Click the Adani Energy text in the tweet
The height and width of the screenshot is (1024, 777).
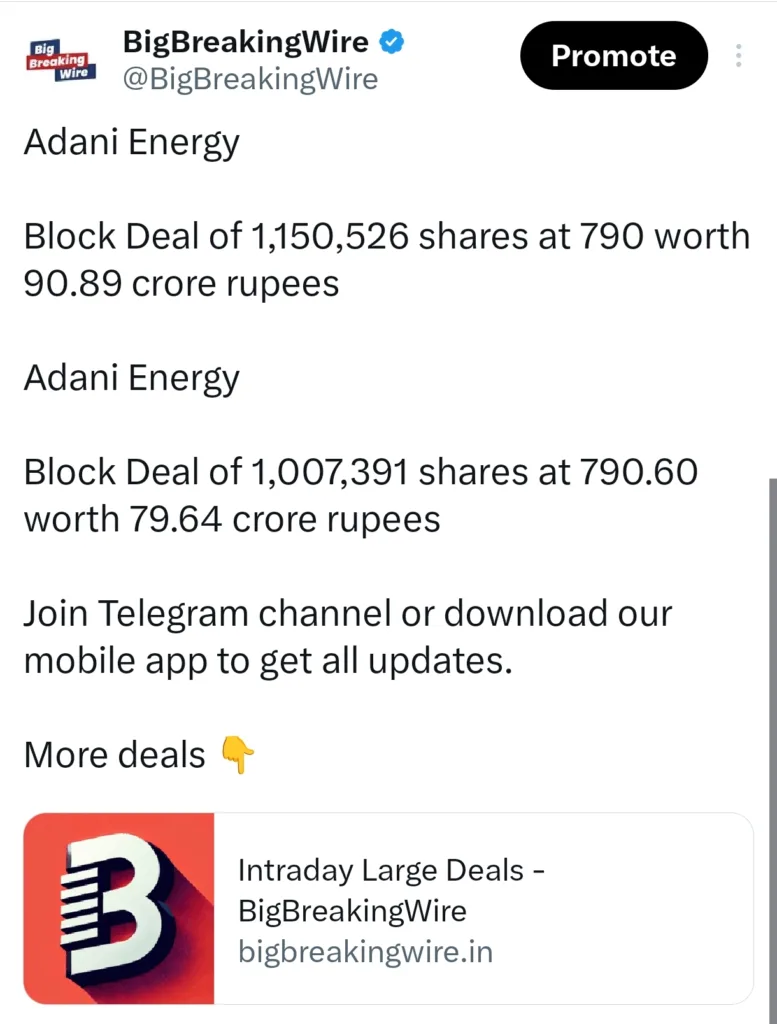click(x=131, y=142)
